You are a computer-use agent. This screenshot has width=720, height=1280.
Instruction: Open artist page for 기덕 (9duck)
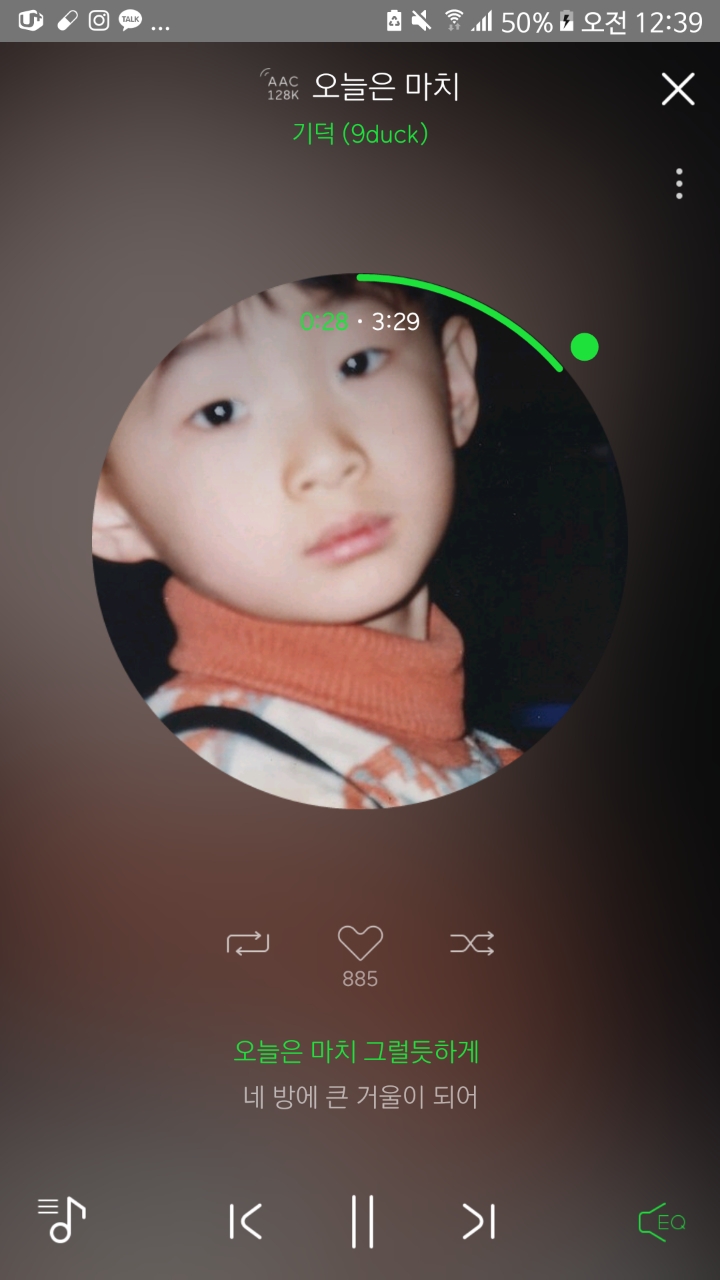(360, 134)
